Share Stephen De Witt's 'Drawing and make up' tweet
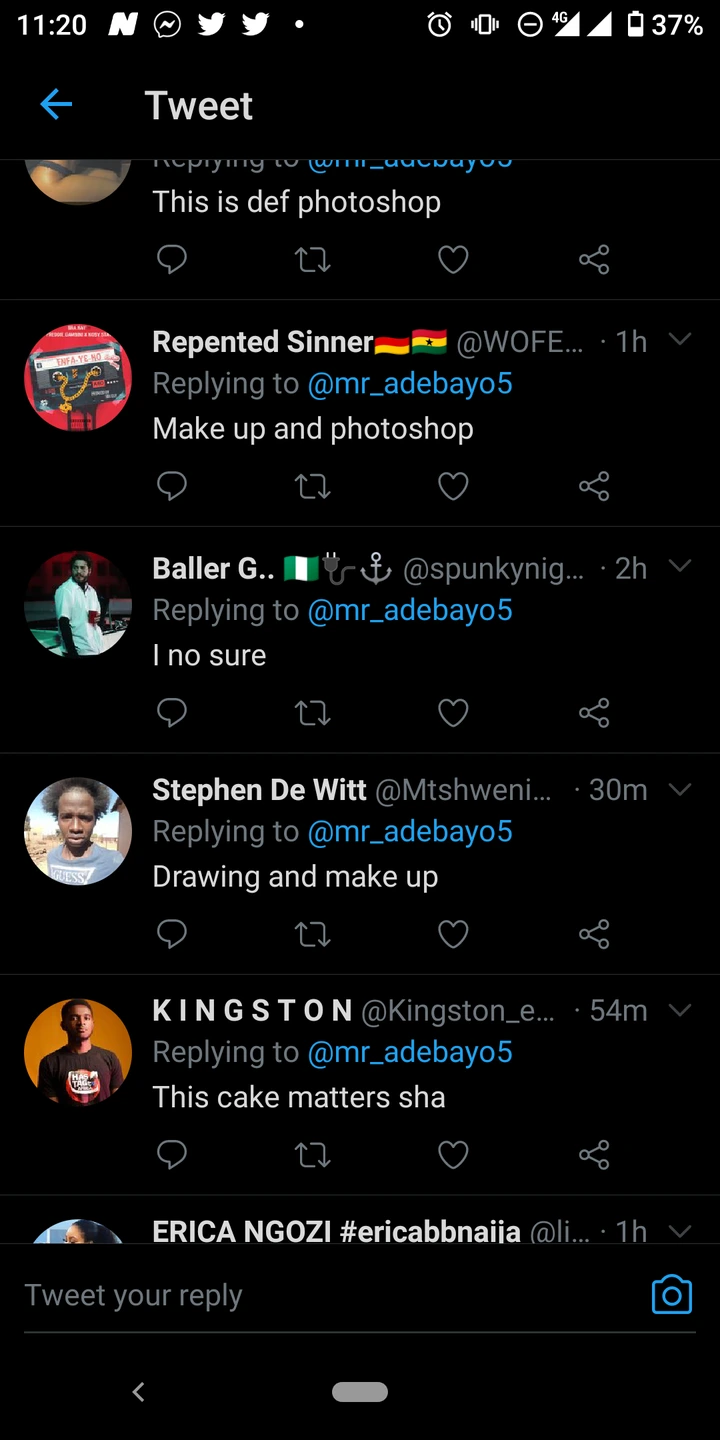The width and height of the screenshot is (720, 1440). tap(594, 934)
